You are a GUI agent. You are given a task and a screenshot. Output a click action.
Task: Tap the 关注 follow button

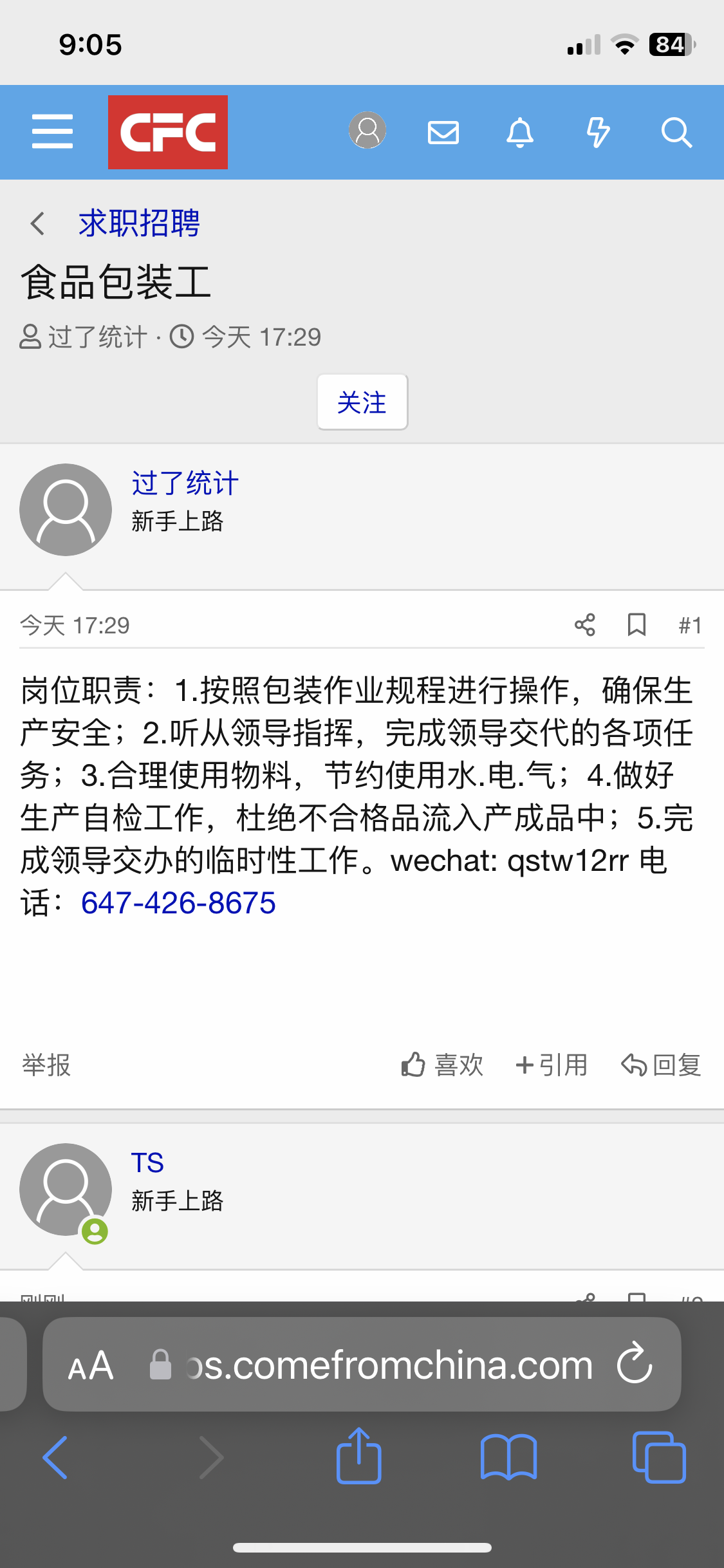(x=362, y=402)
